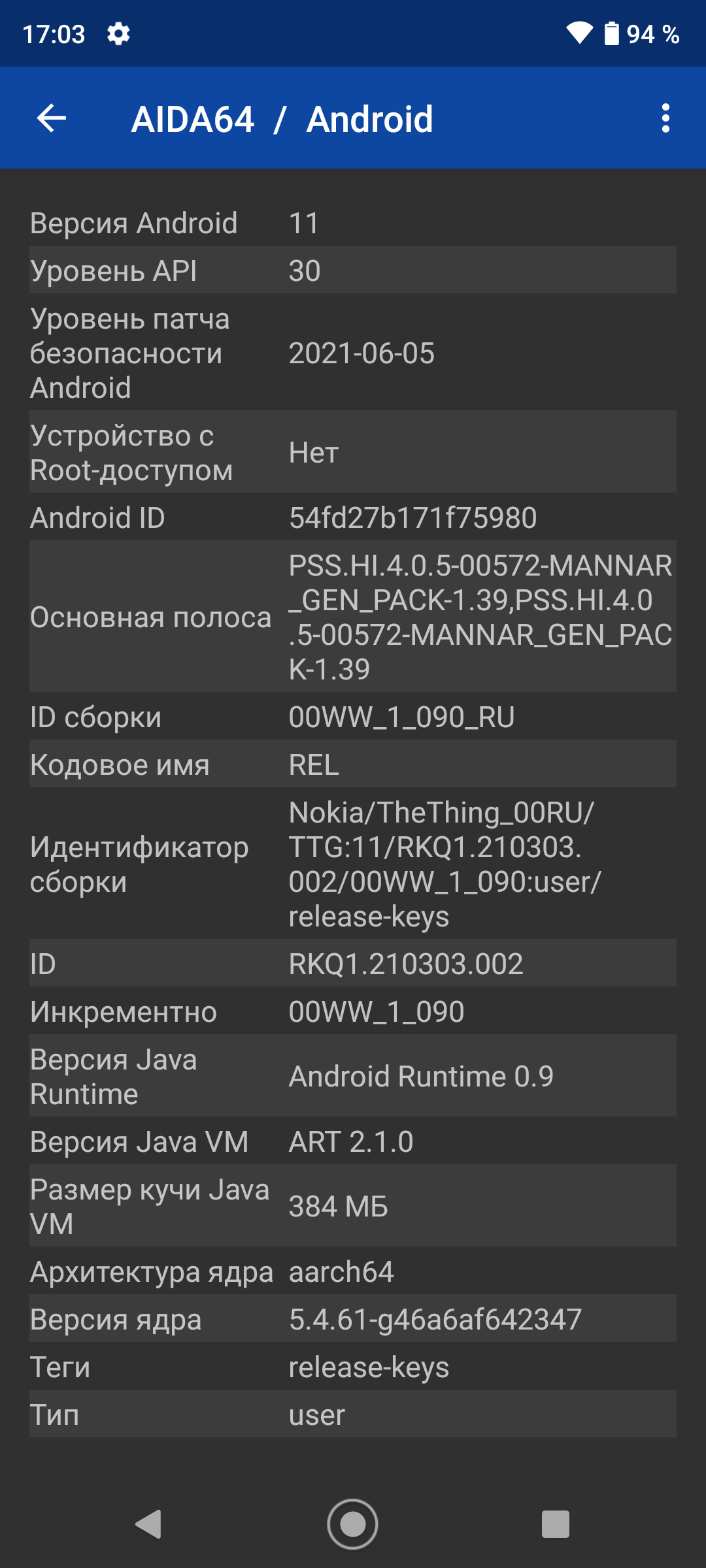Open the three-dot overflow menu
Viewport: 706px width, 1568px height.
pos(665,118)
